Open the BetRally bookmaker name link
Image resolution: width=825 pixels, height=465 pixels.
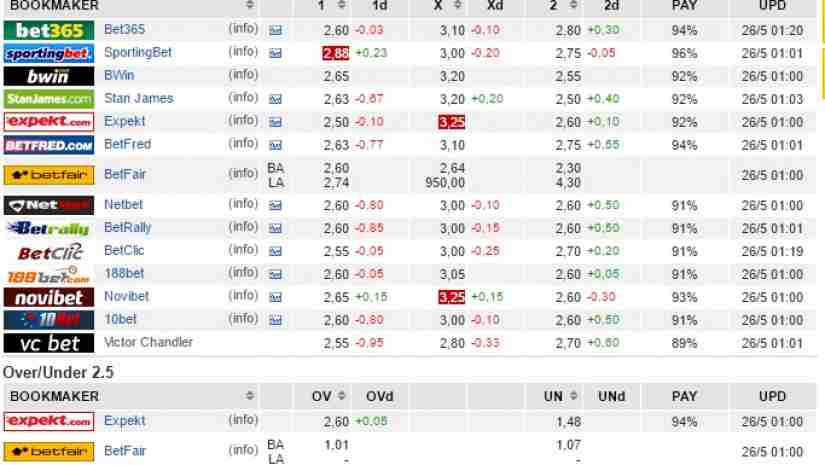point(127,227)
